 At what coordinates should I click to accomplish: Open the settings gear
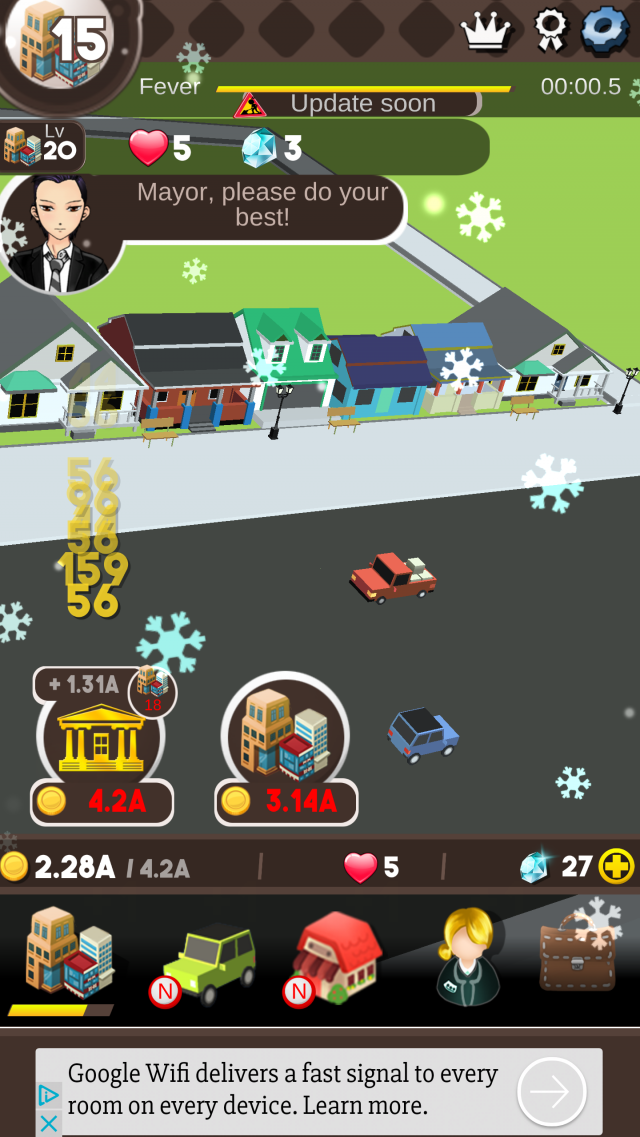point(604,29)
